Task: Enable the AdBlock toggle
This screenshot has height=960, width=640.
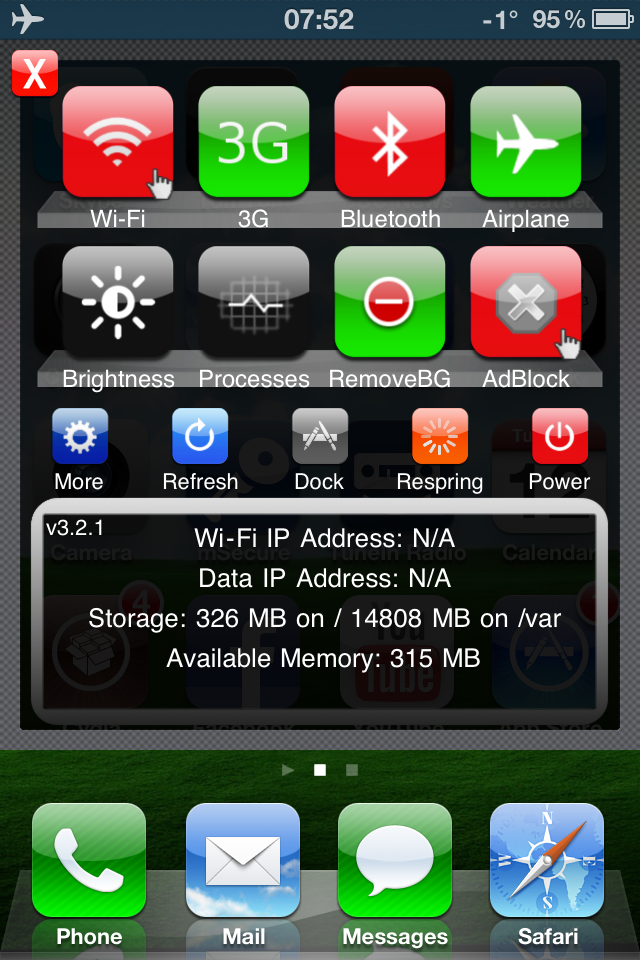Action: pyautogui.click(x=525, y=302)
